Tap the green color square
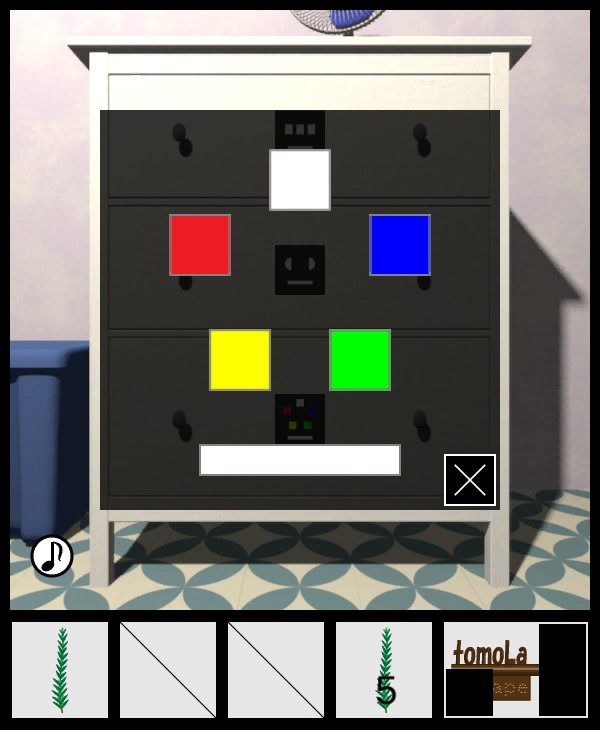Viewport: 600px width, 730px height. [x=360, y=360]
